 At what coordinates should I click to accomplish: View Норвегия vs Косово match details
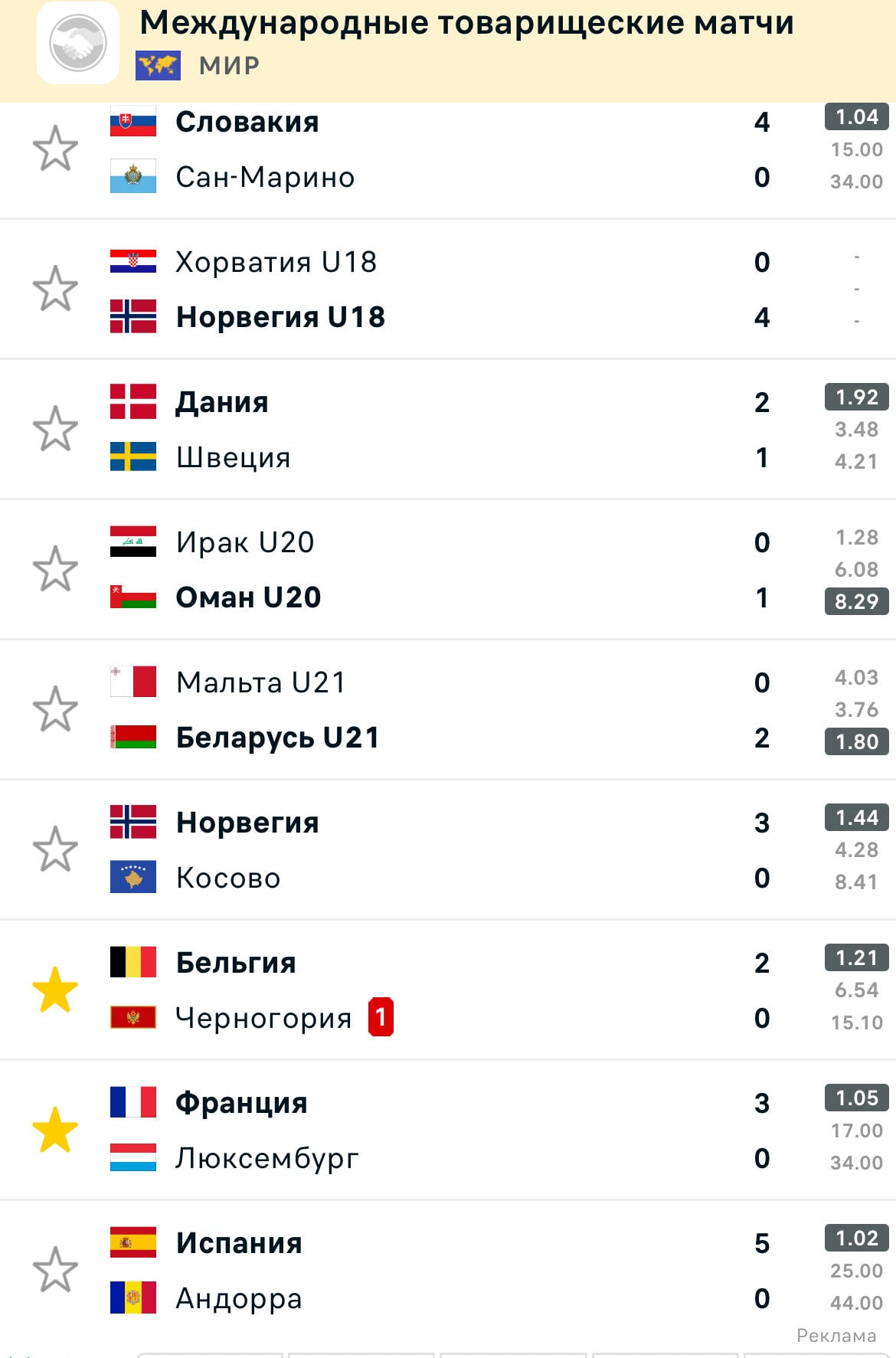(448, 849)
